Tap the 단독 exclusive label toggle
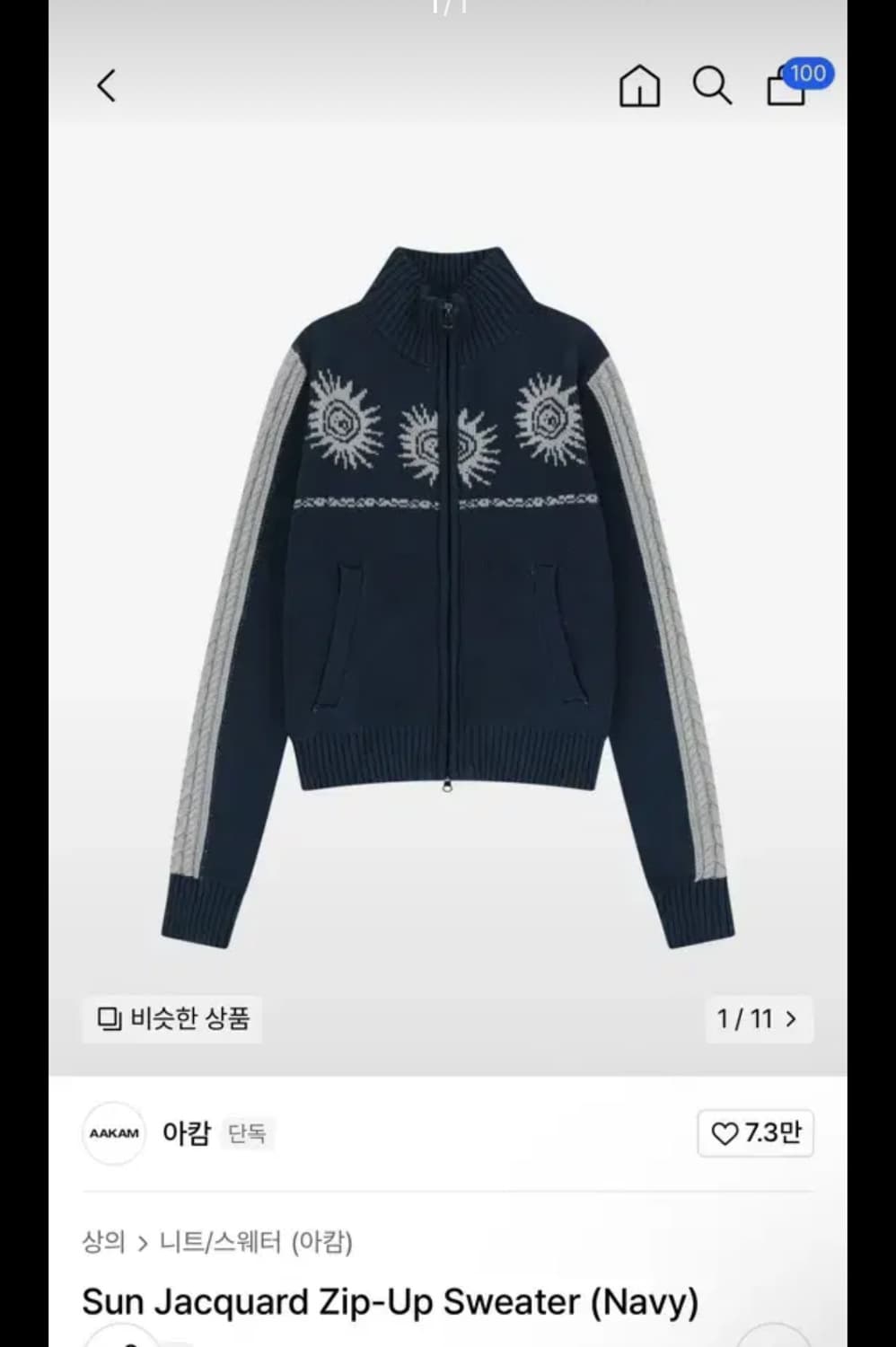896x1347 pixels. coord(247,1134)
